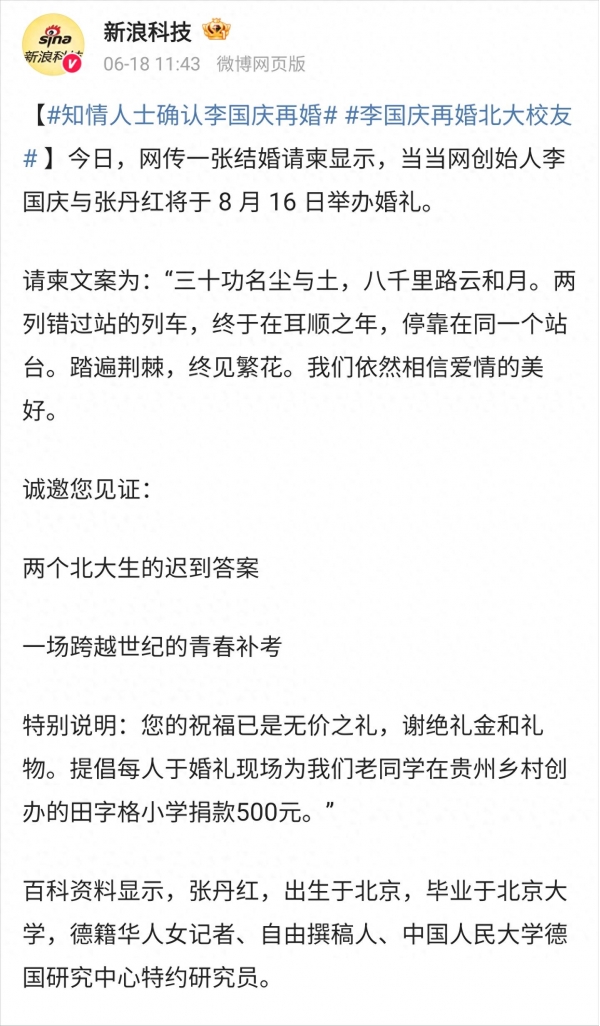600x1026 pixels.
Task: Open hashtag #知情人士确认李国庆再婚#
Action: click(x=193, y=115)
